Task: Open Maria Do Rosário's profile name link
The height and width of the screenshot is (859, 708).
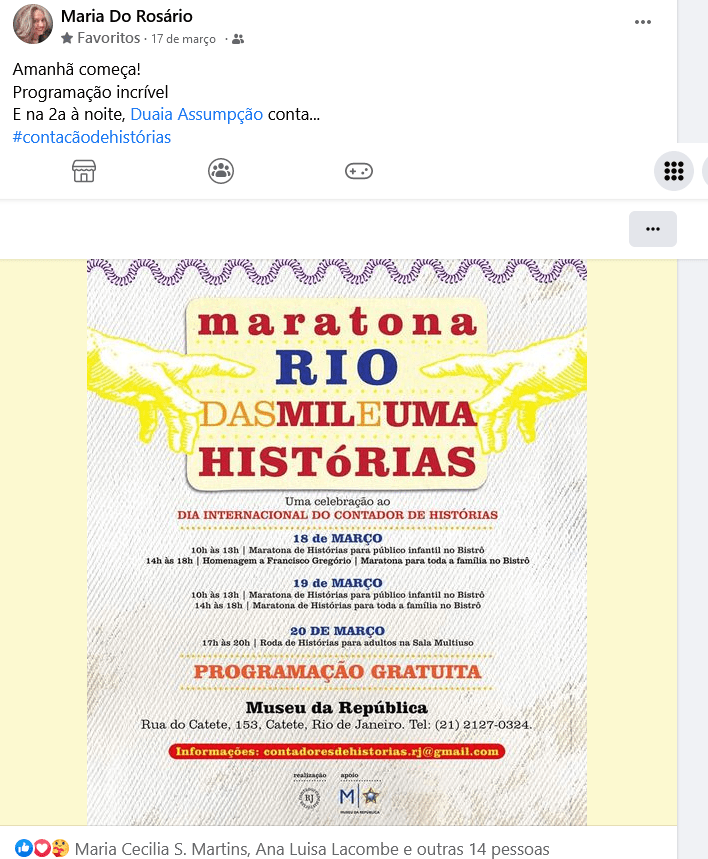Action: coord(126,16)
